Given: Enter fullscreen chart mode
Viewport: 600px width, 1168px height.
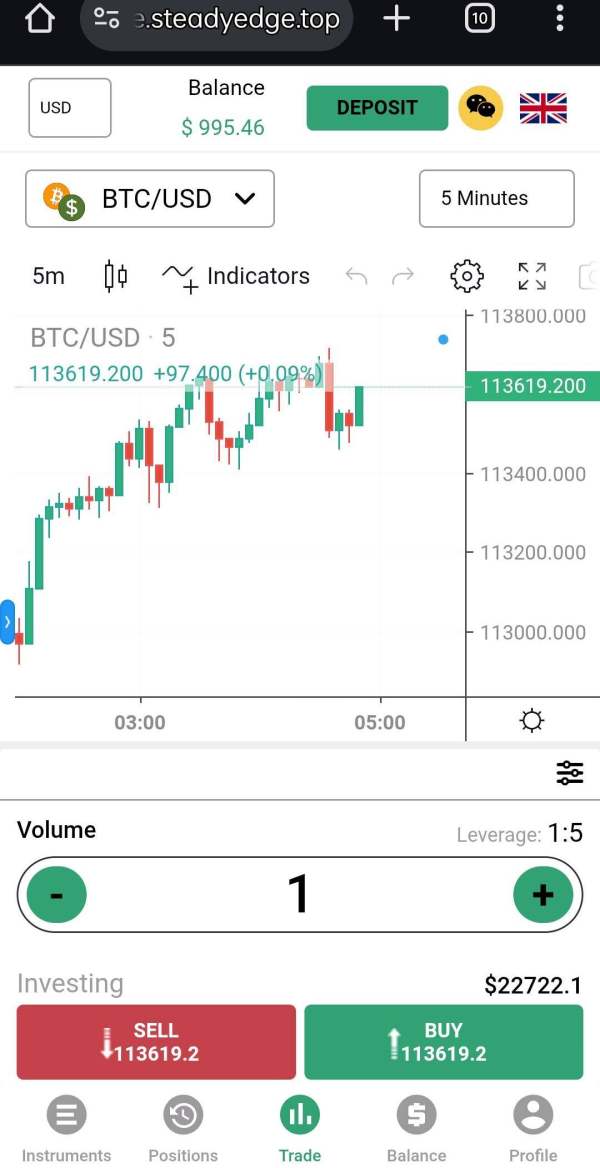Looking at the screenshot, I should coord(532,276).
